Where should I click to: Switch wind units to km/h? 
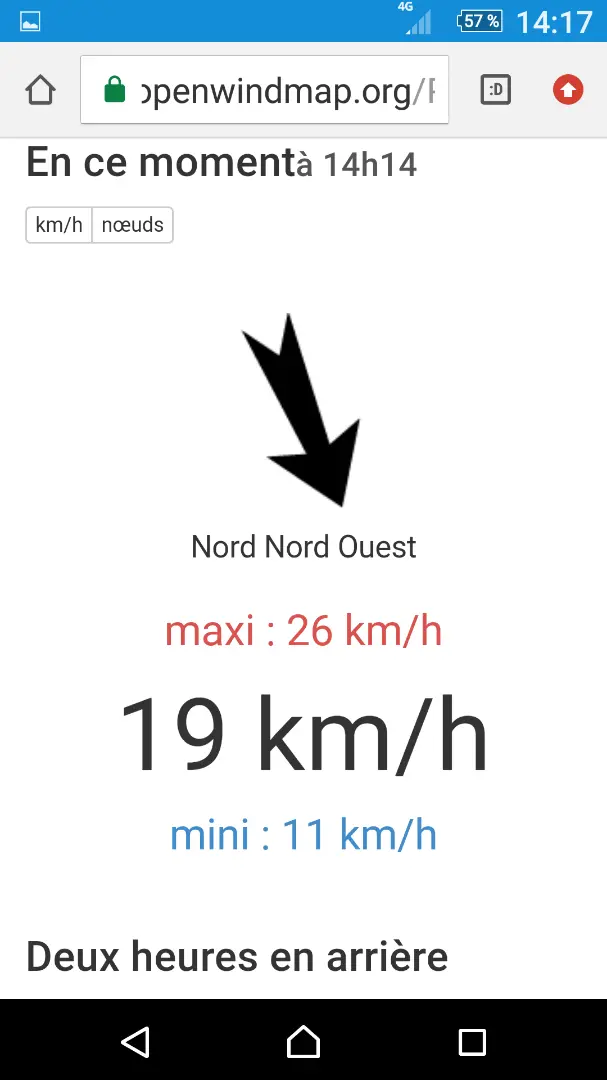pyautogui.click(x=59, y=225)
